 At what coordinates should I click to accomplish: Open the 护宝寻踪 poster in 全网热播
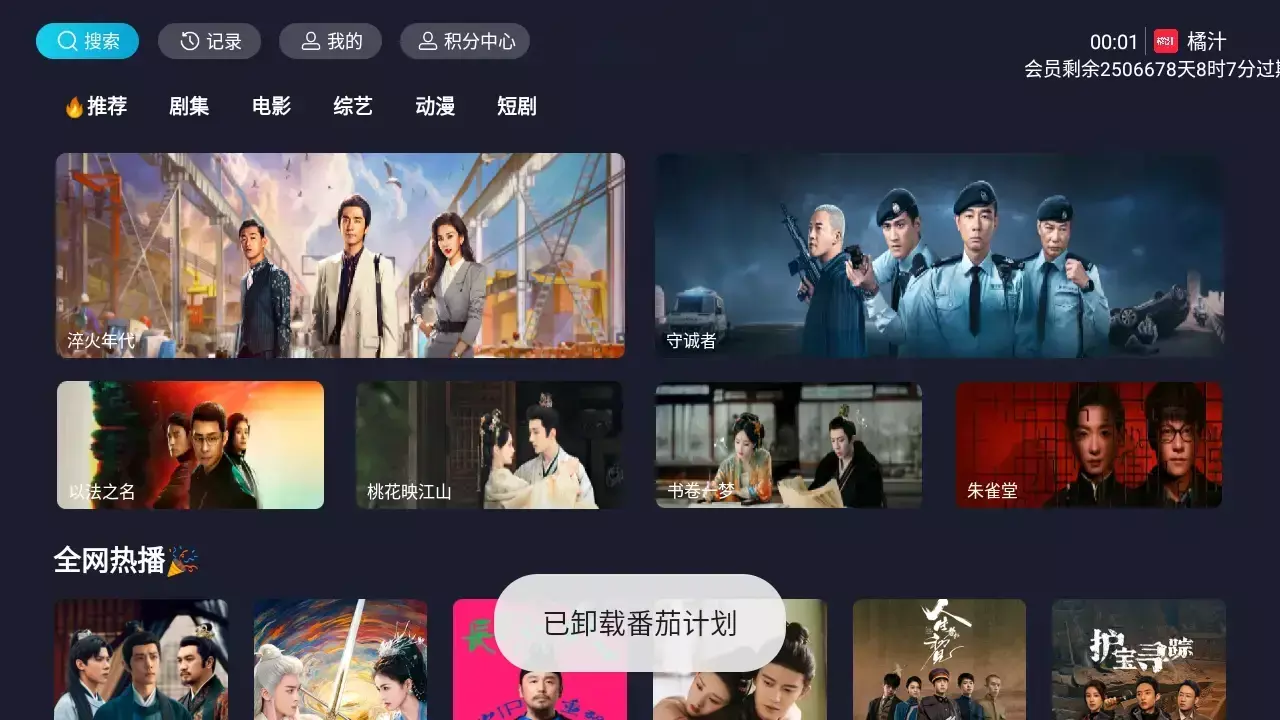coord(1138,658)
